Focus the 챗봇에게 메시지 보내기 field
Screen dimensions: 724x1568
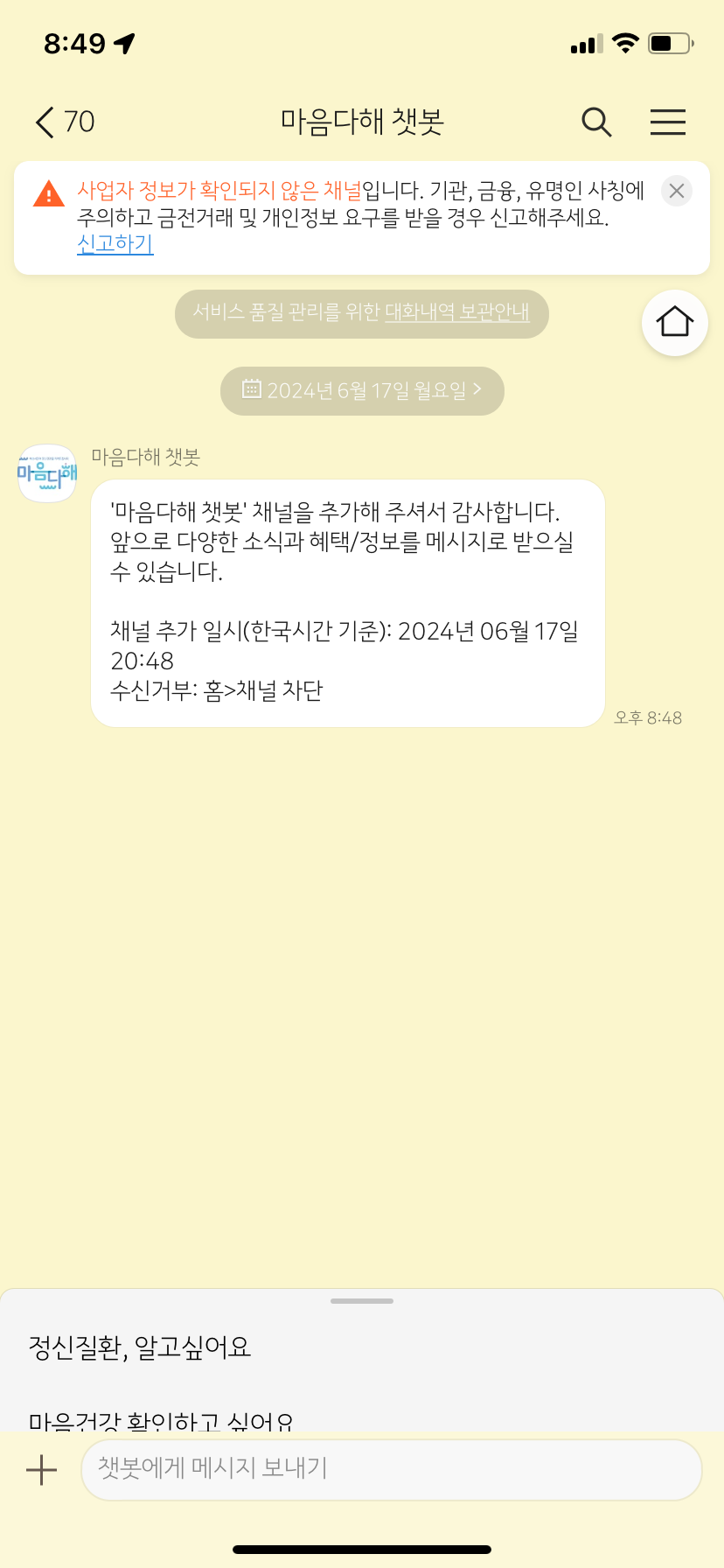click(391, 1469)
